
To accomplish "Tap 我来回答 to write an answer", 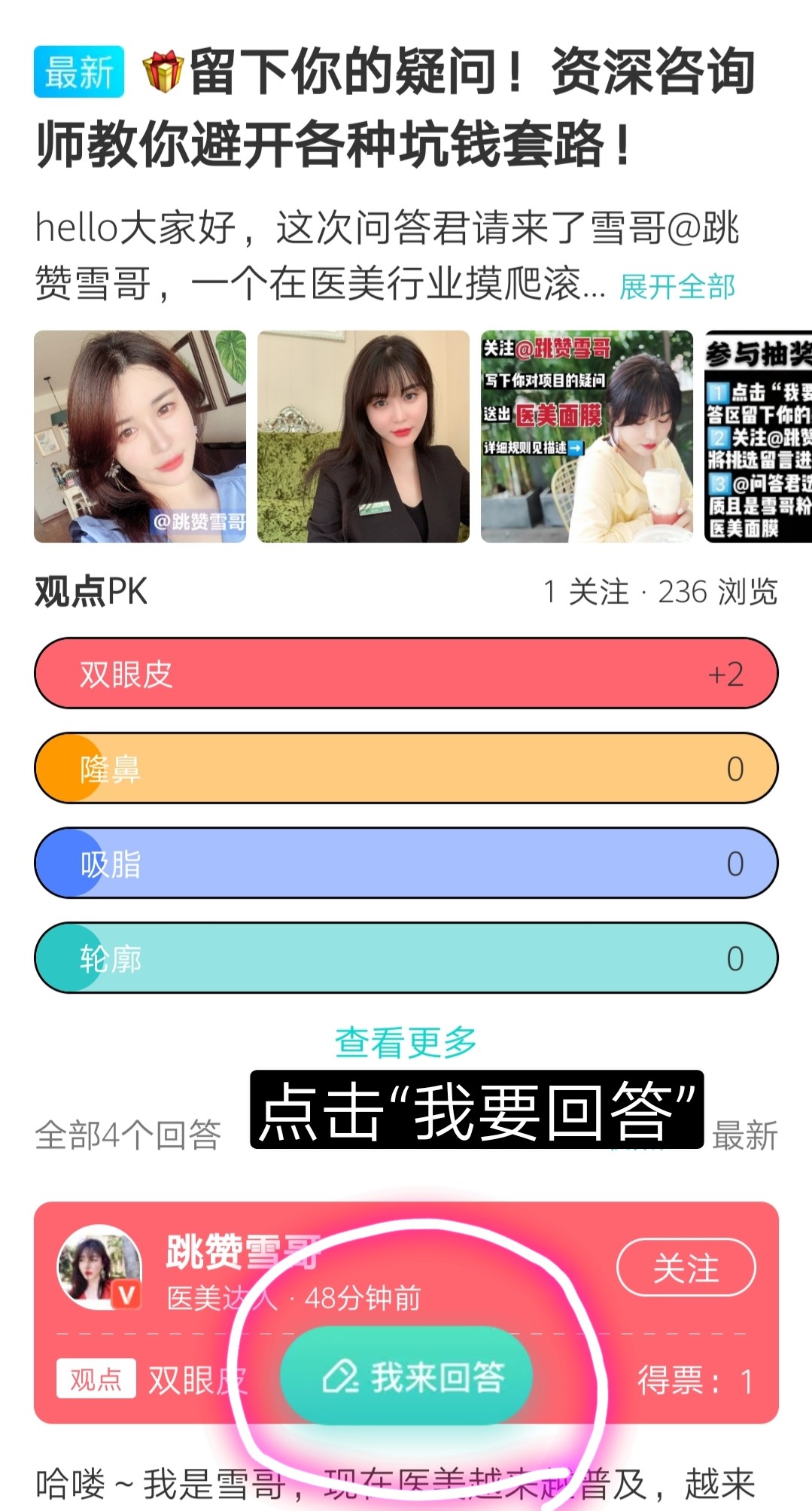I will (407, 1377).
